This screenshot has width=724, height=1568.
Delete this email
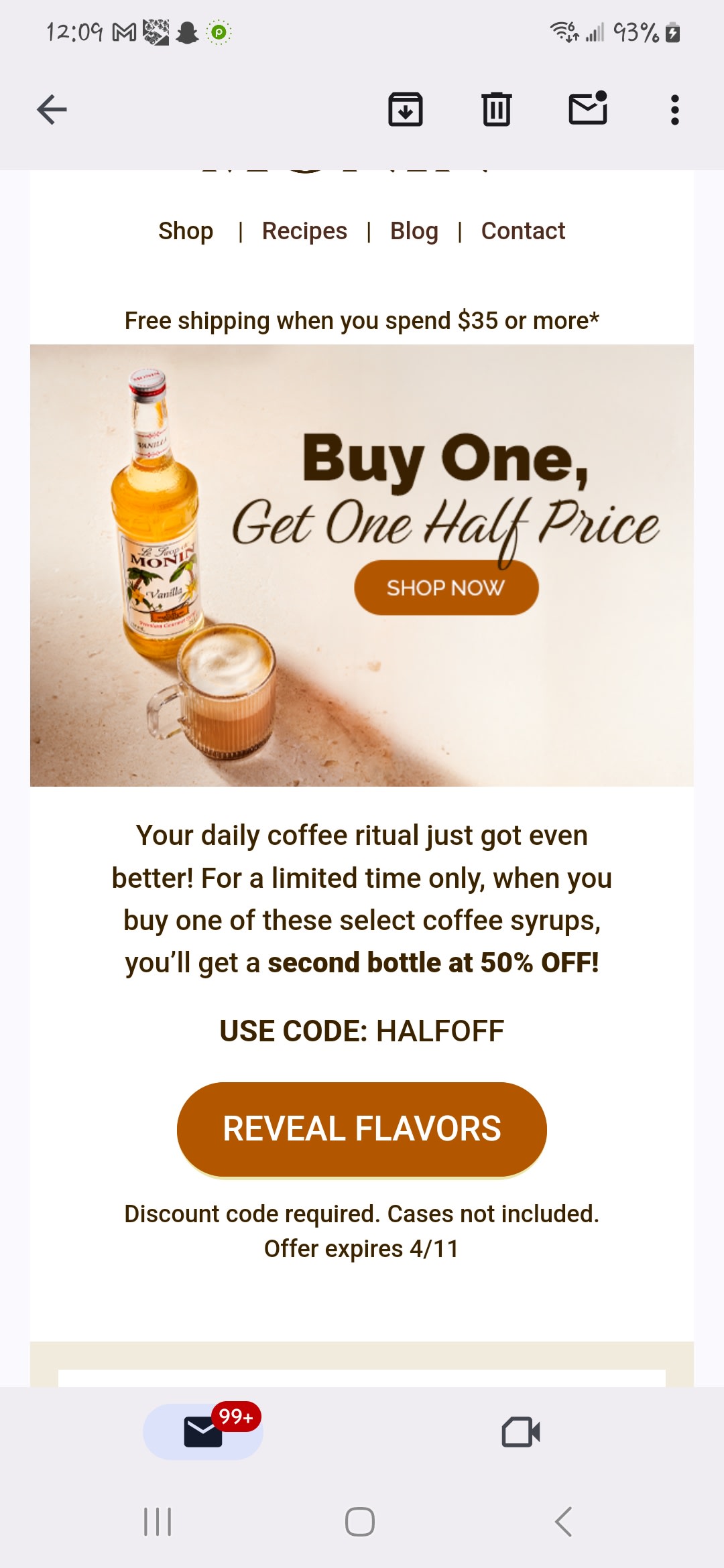(x=496, y=110)
